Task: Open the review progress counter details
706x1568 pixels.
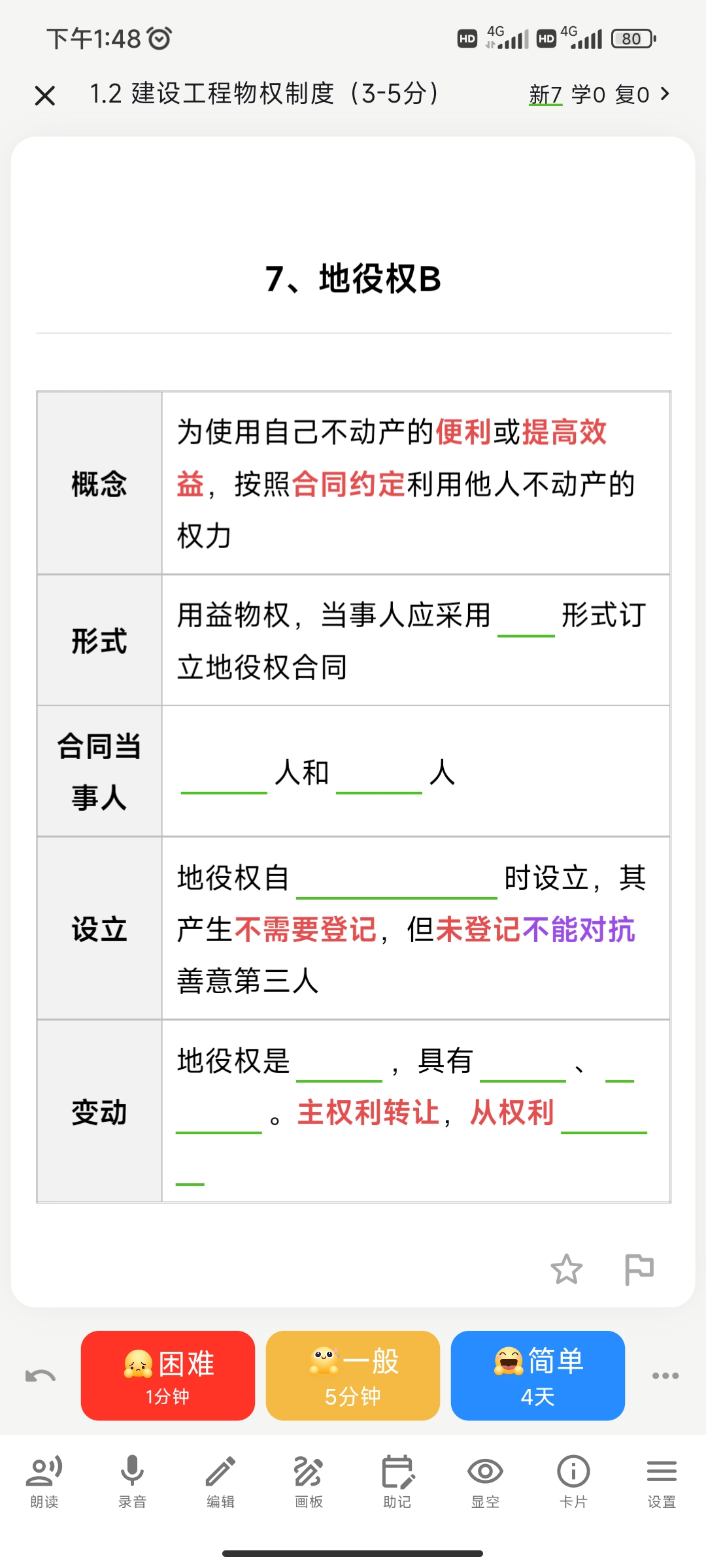Action: click(x=599, y=94)
